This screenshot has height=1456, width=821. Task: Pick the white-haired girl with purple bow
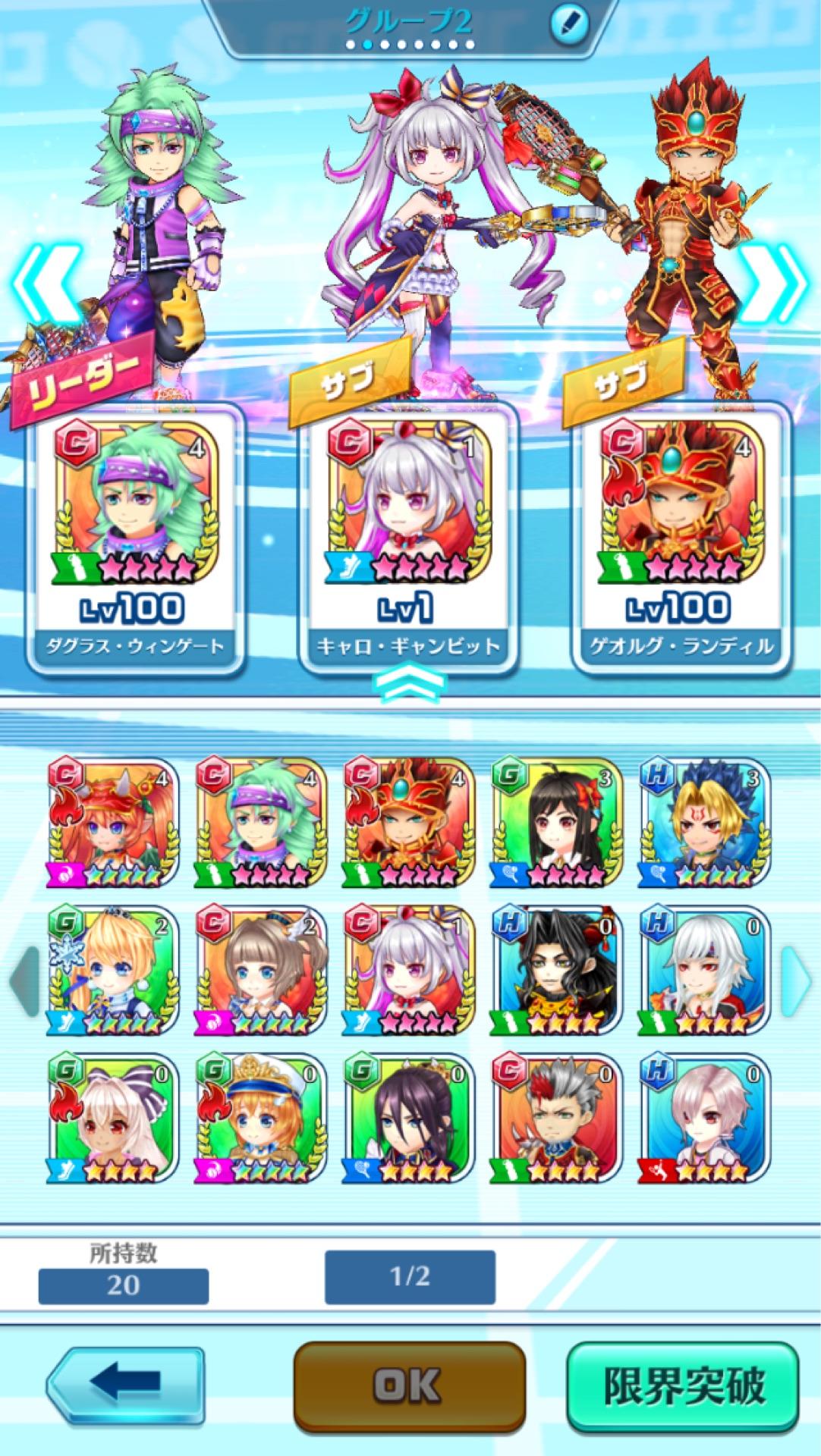[113, 1118]
